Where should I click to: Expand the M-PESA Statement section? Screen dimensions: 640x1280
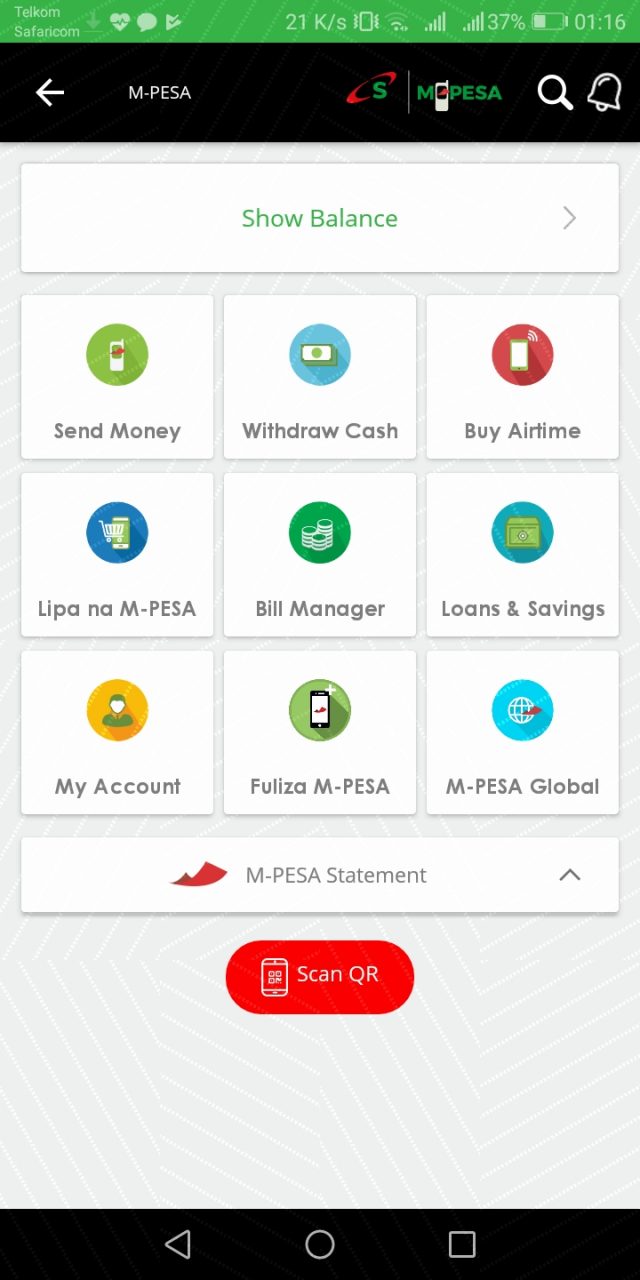(320, 875)
